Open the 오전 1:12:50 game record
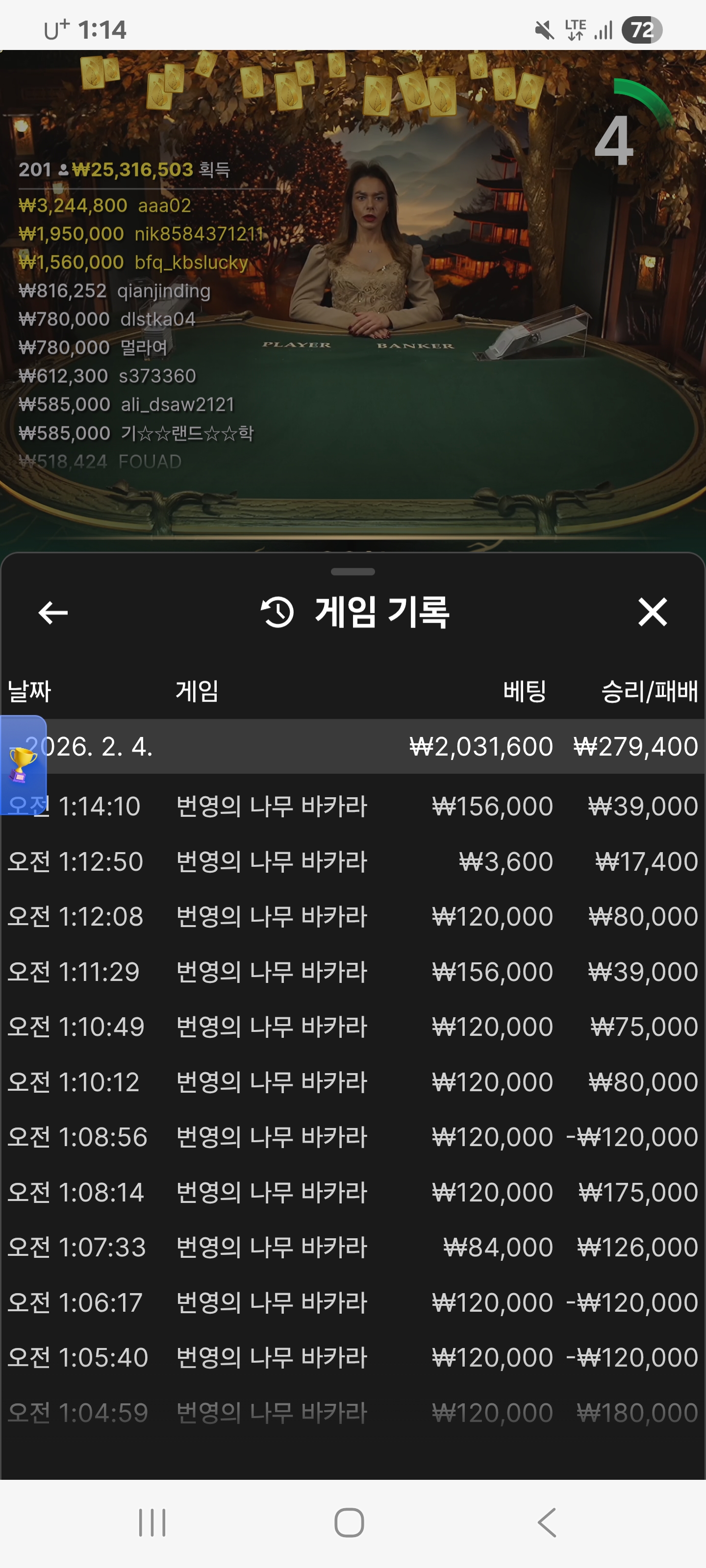 (353, 861)
